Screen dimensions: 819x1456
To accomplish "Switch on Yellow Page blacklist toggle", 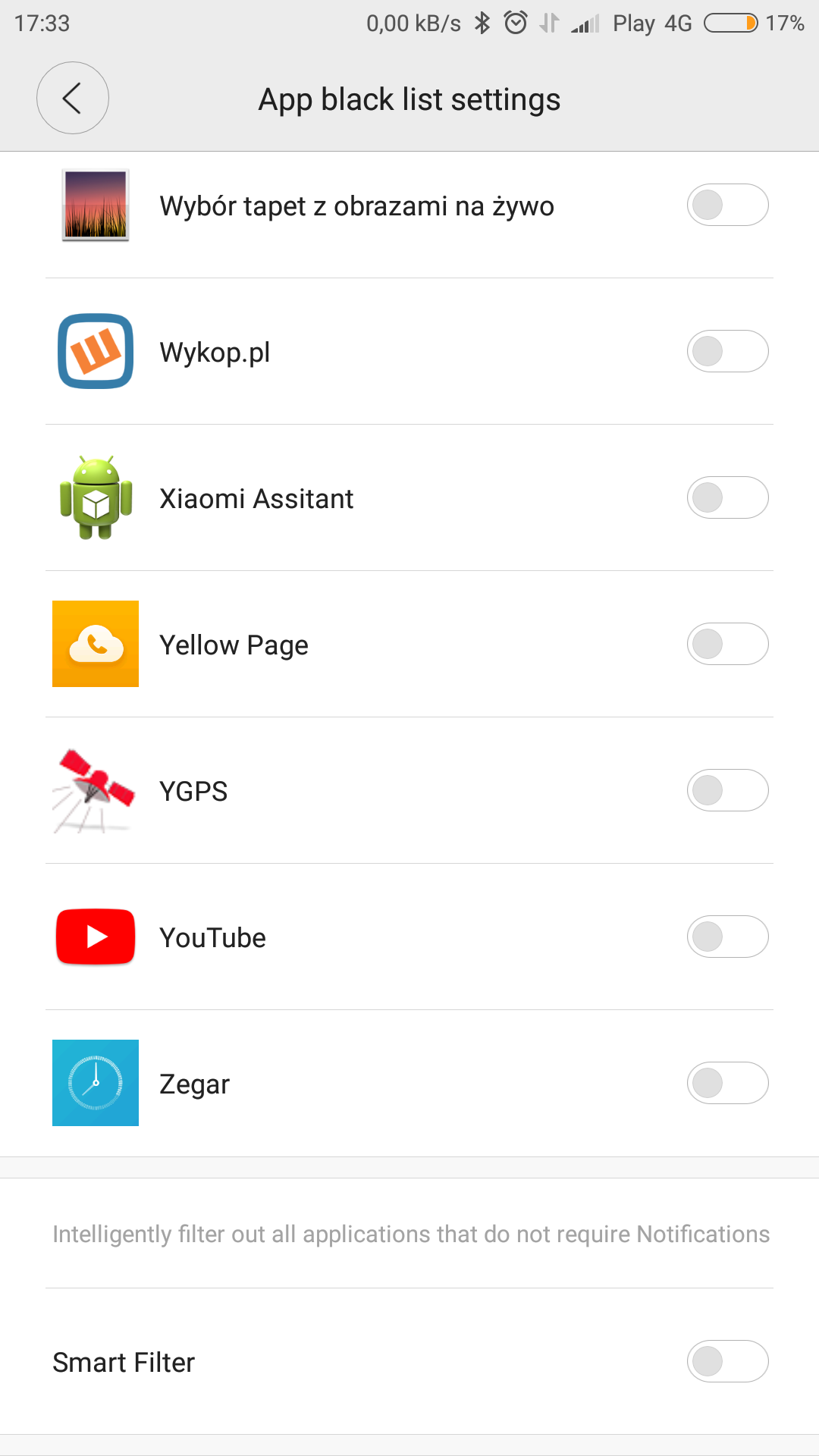I will [x=727, y=644].
